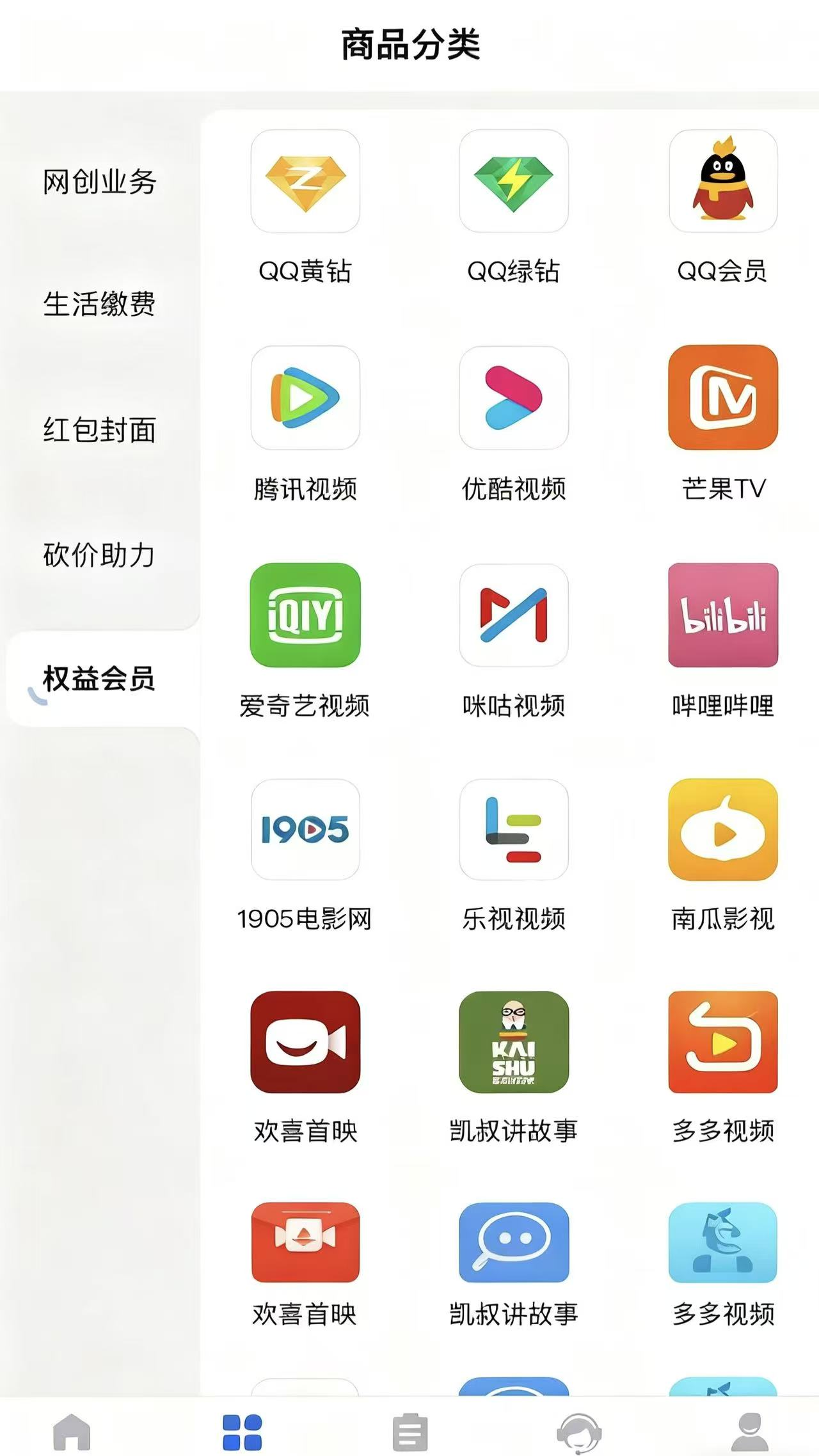Open customer service headset tab
This screenshot has width=819, height=1456.
click(579, 1433)
